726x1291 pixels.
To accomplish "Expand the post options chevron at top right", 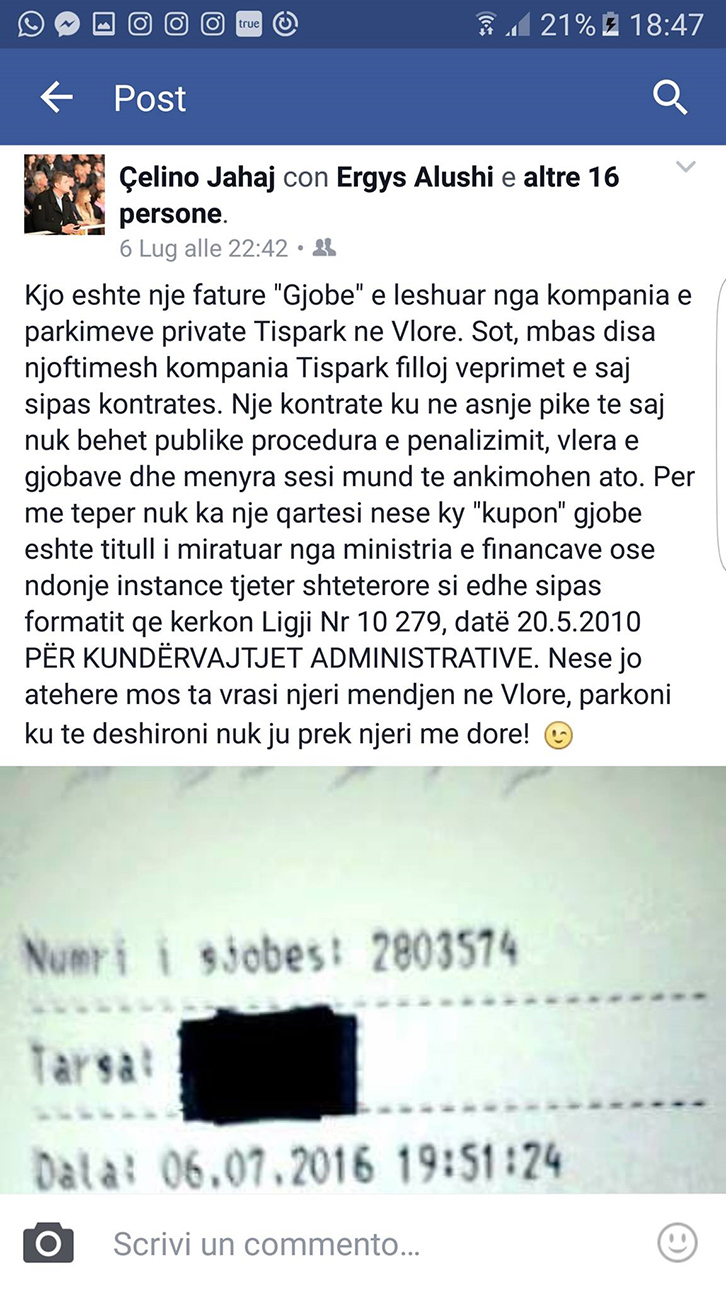I will (684, 168).
